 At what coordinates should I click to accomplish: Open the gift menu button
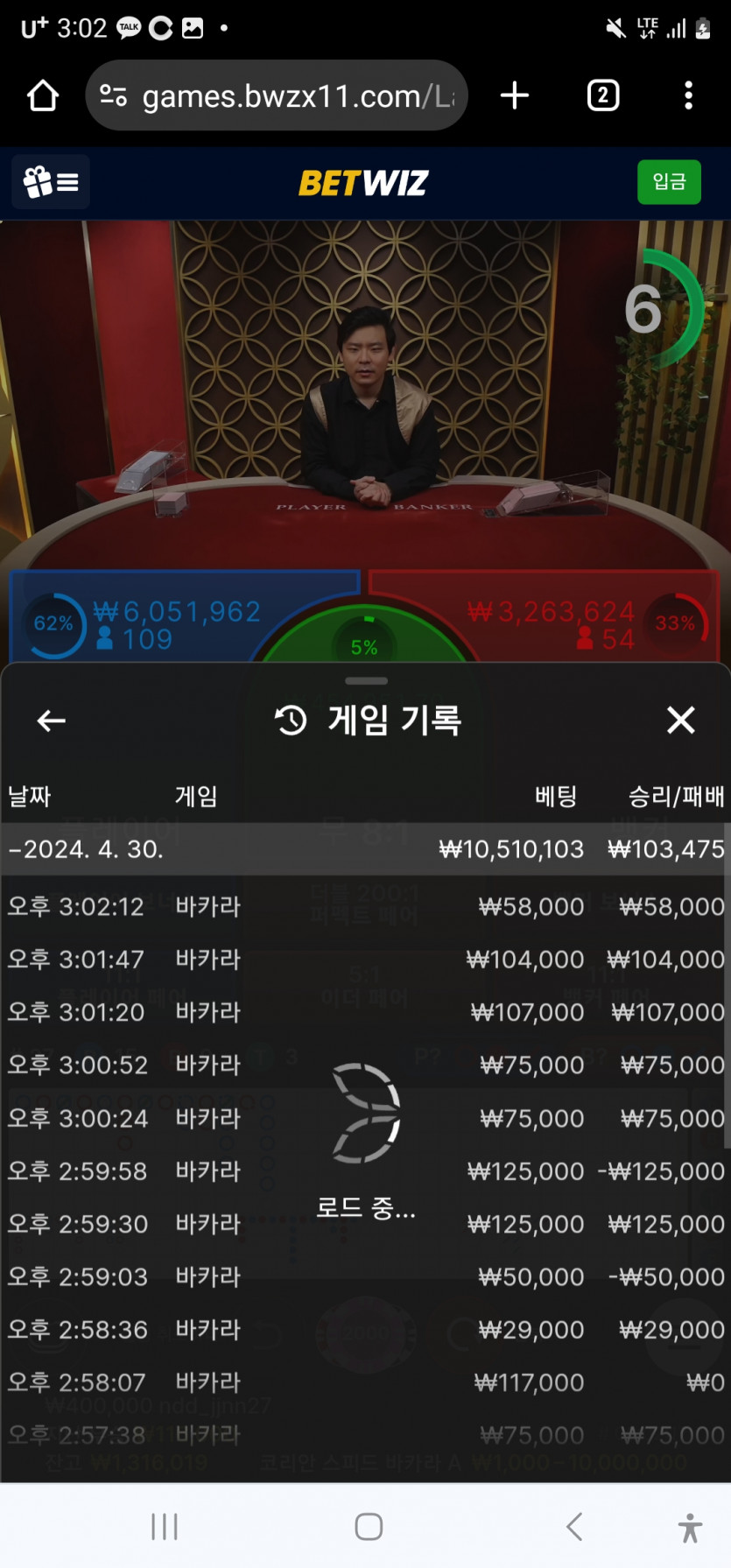51,182
